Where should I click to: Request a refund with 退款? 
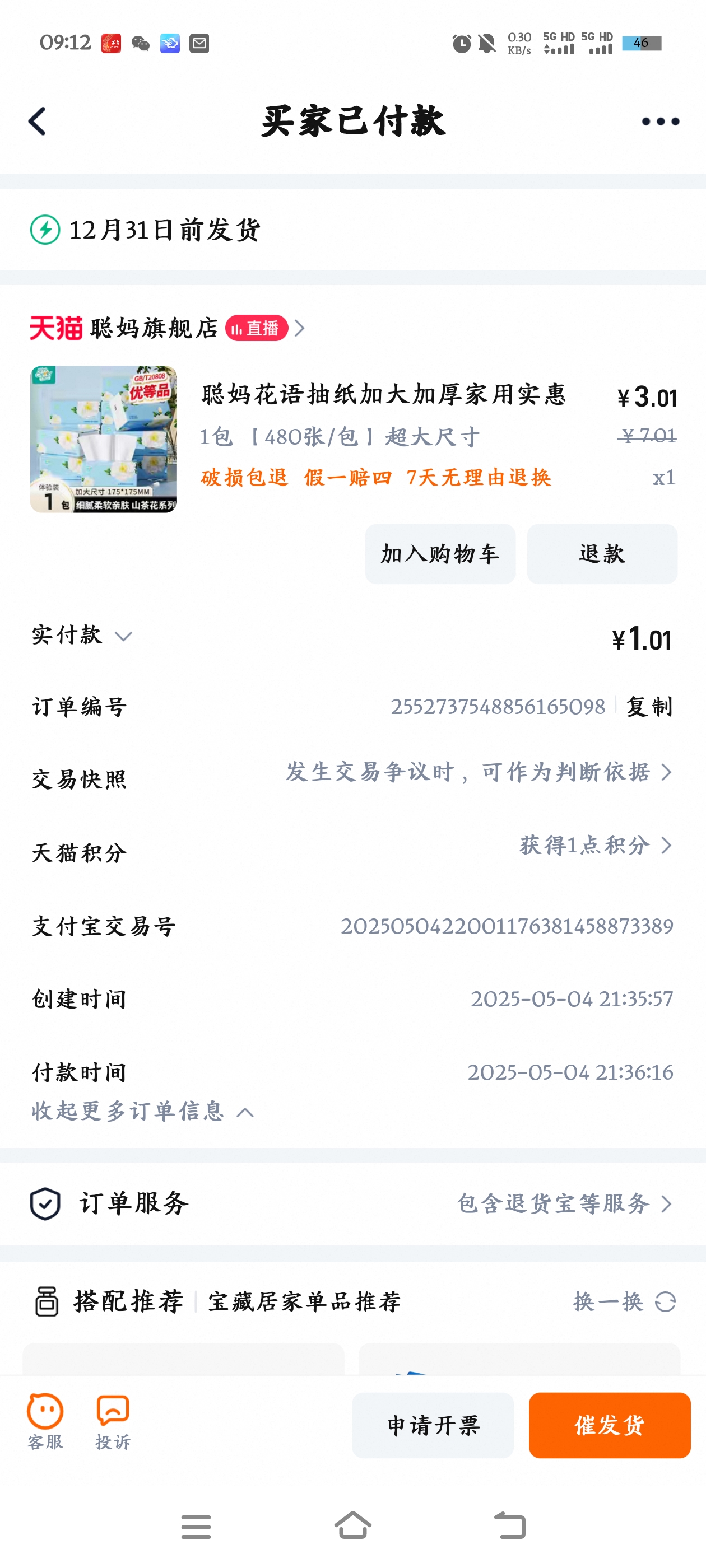602,554
